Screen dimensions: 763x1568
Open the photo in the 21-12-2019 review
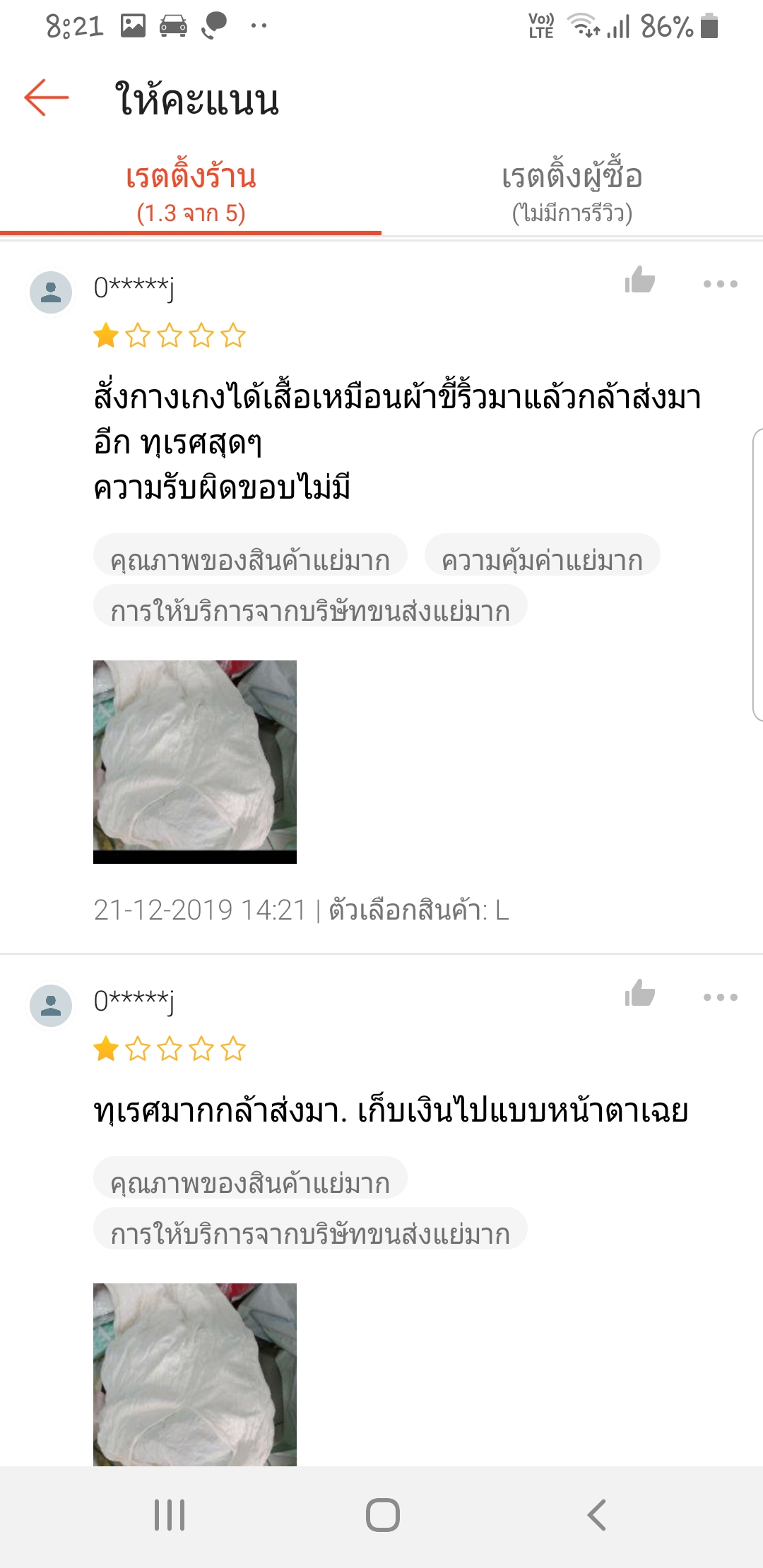195,761
